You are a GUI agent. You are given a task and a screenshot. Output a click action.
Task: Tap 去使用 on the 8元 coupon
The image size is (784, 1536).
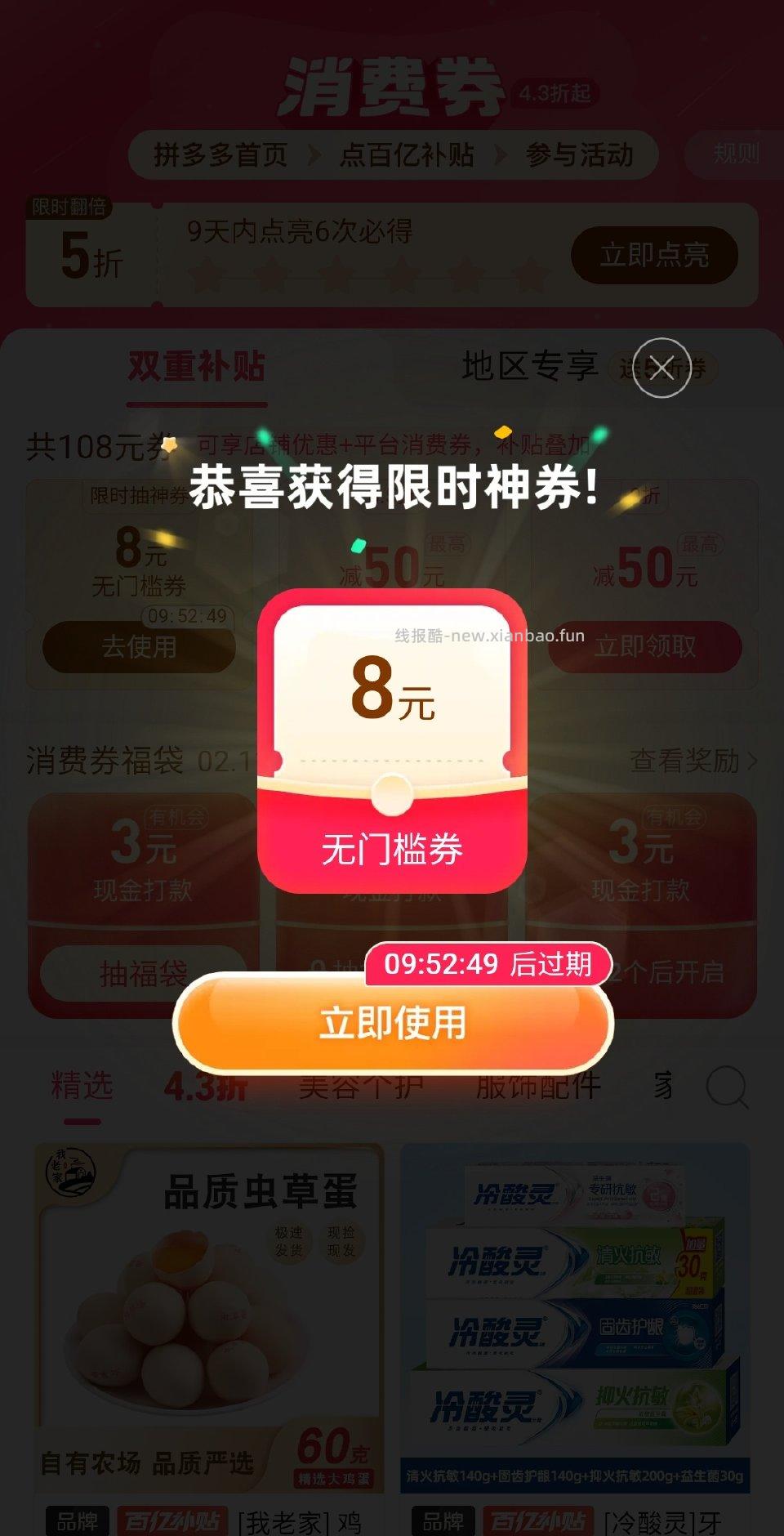click(139, 647)
